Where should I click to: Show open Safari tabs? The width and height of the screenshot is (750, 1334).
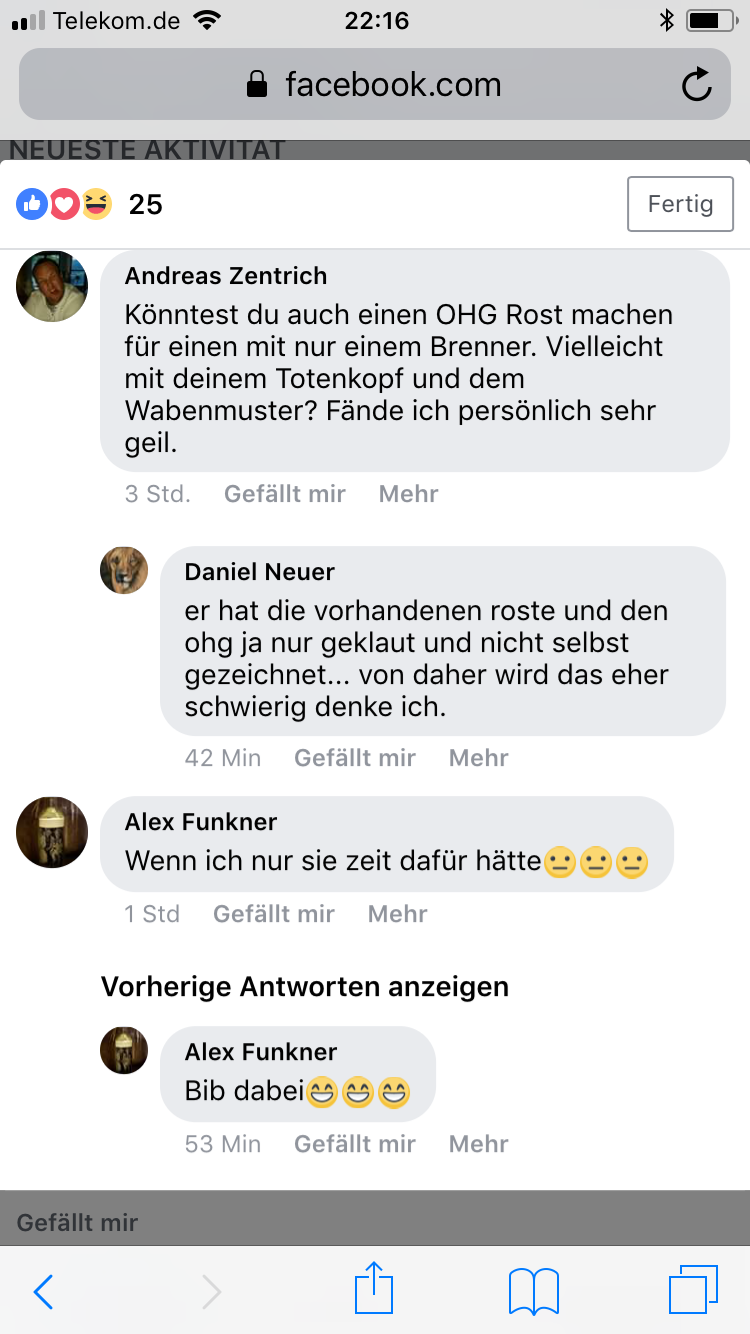pyautogui.click(x=693, y=1290)
